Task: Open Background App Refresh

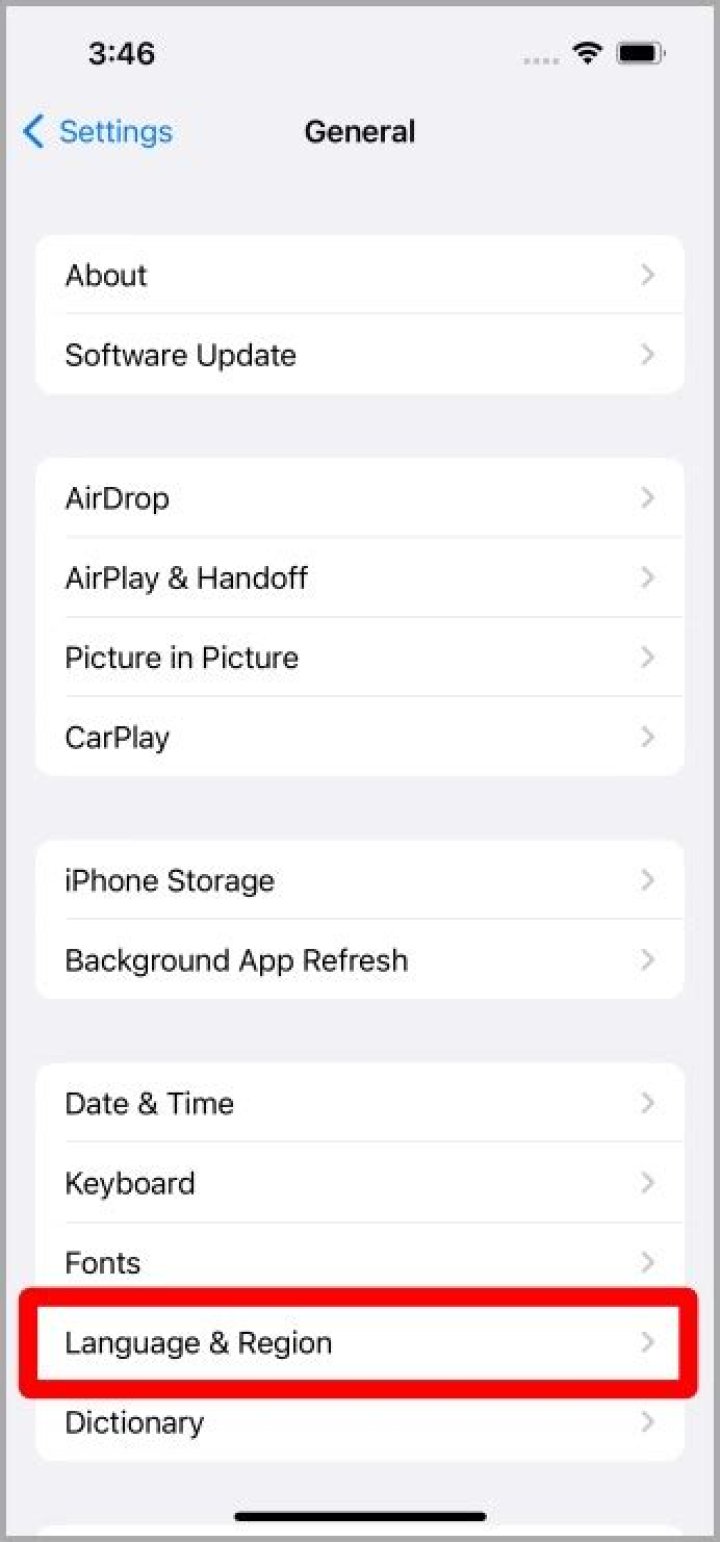Action: [x=360, y=961]
